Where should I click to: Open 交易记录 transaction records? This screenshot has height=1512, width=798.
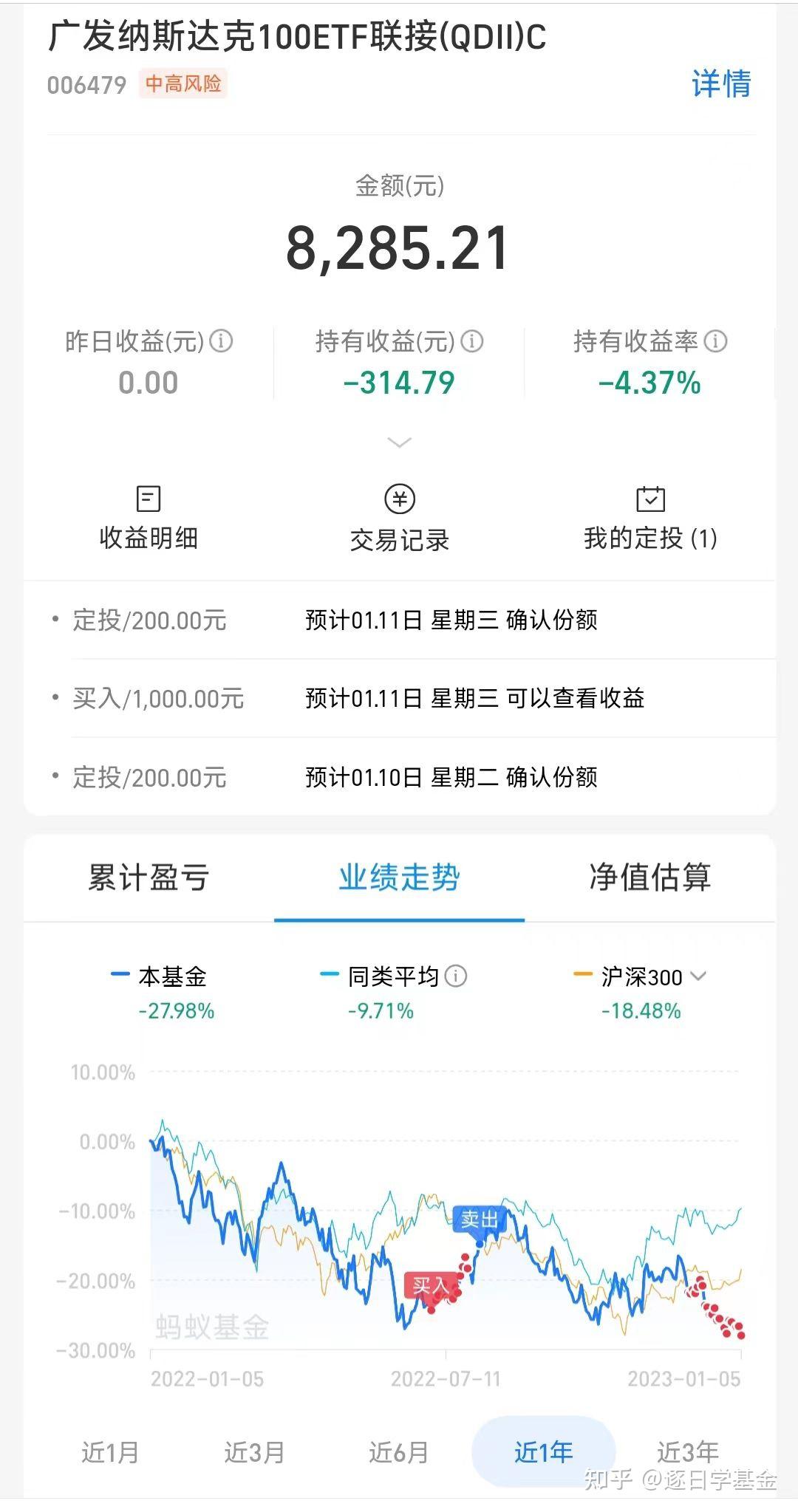[x=400, y=519]
